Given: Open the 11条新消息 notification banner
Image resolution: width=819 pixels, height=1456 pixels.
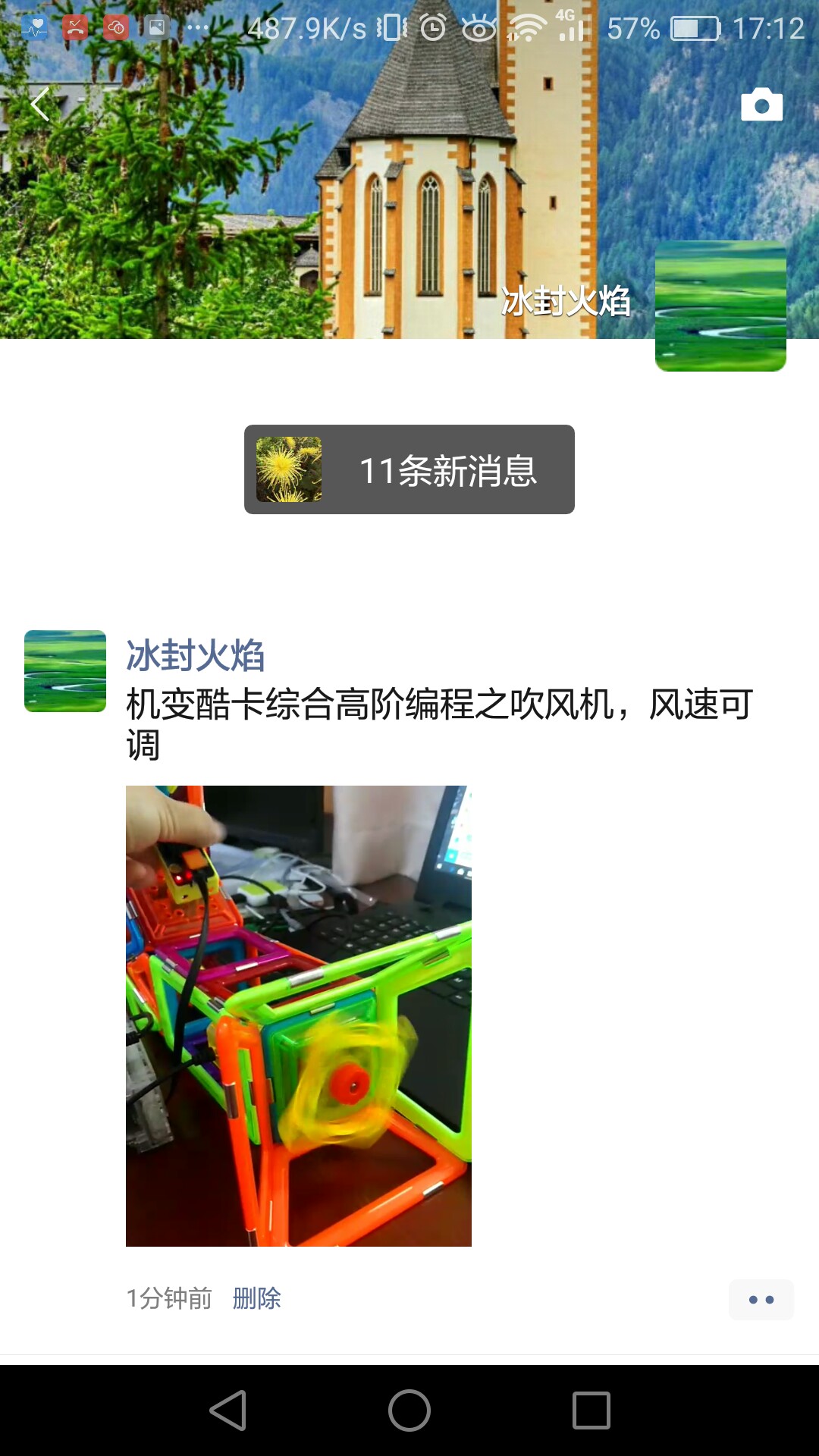Looking at the screenshot, I should coord(409,469).
